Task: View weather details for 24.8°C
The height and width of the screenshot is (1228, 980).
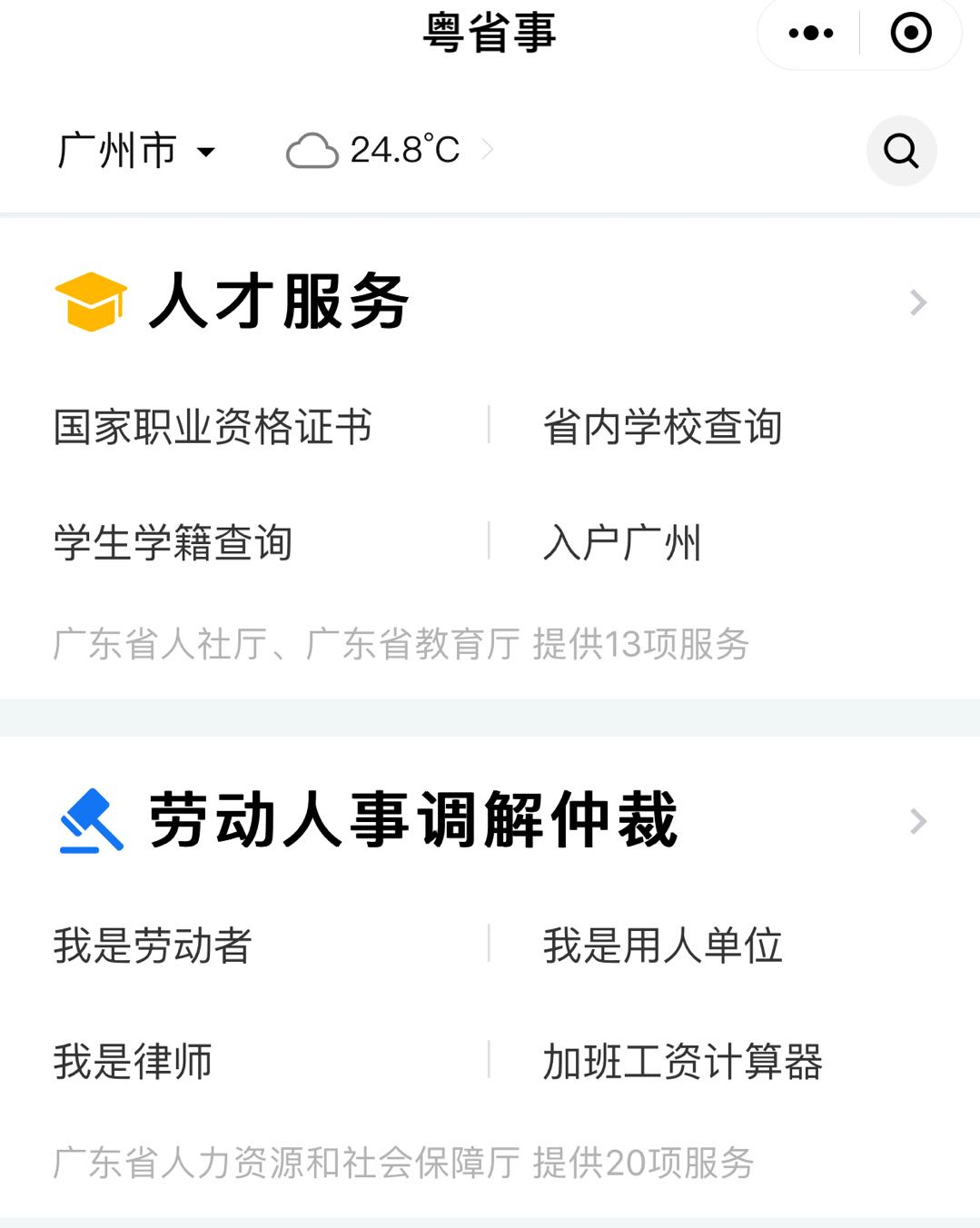Action: (389, 151)
